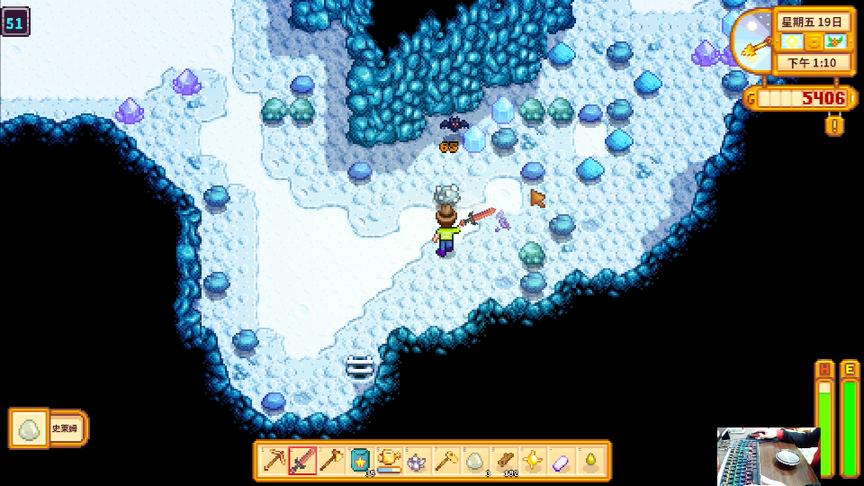Select the pickaxe in the toolbar
The image size is (864, 486).
click(274, 460)
